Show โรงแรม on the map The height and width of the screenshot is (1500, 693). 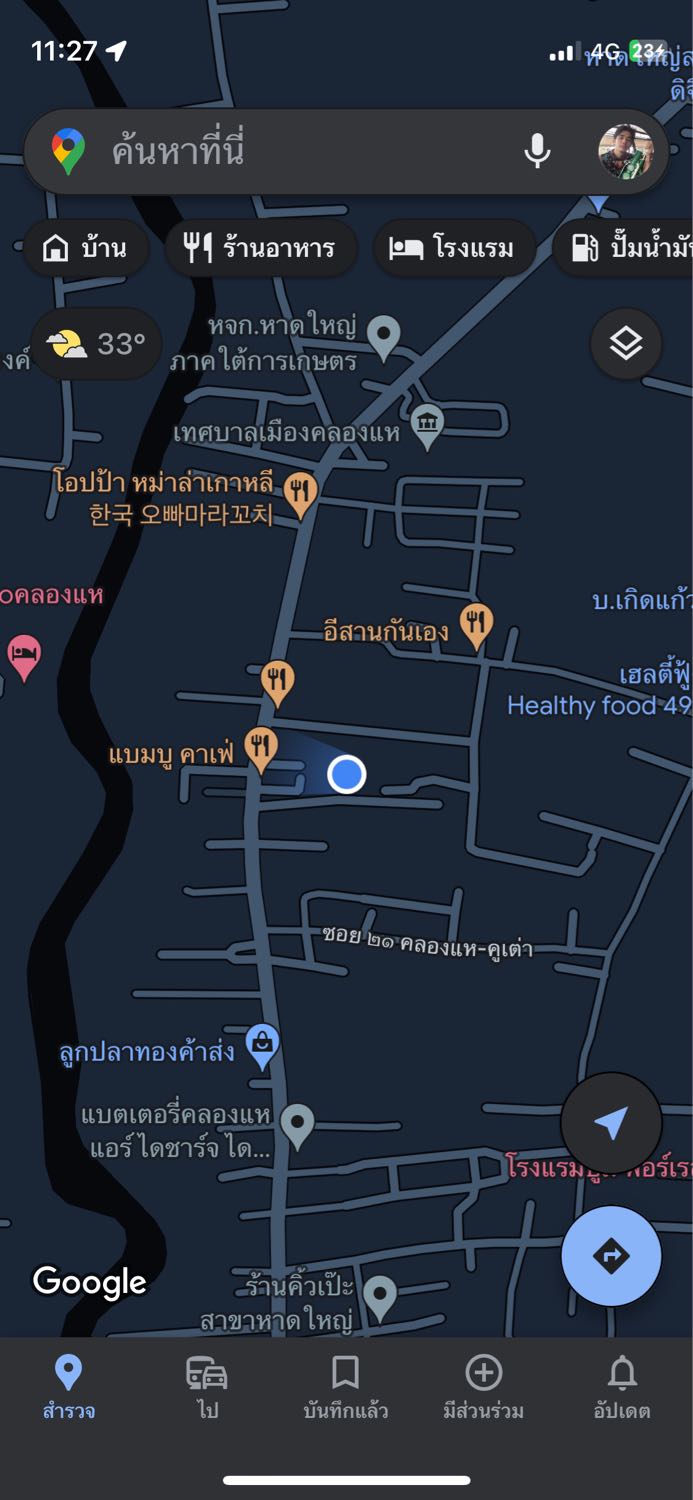[x=454, y=248]
